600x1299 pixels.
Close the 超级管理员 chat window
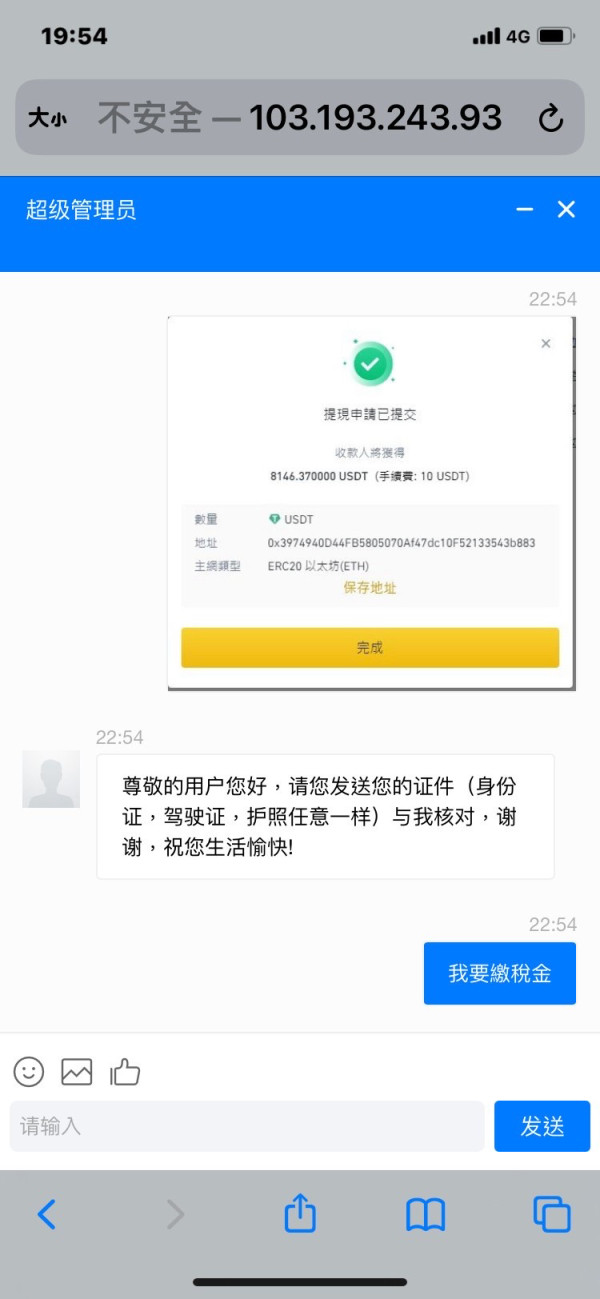coord(566,209)
